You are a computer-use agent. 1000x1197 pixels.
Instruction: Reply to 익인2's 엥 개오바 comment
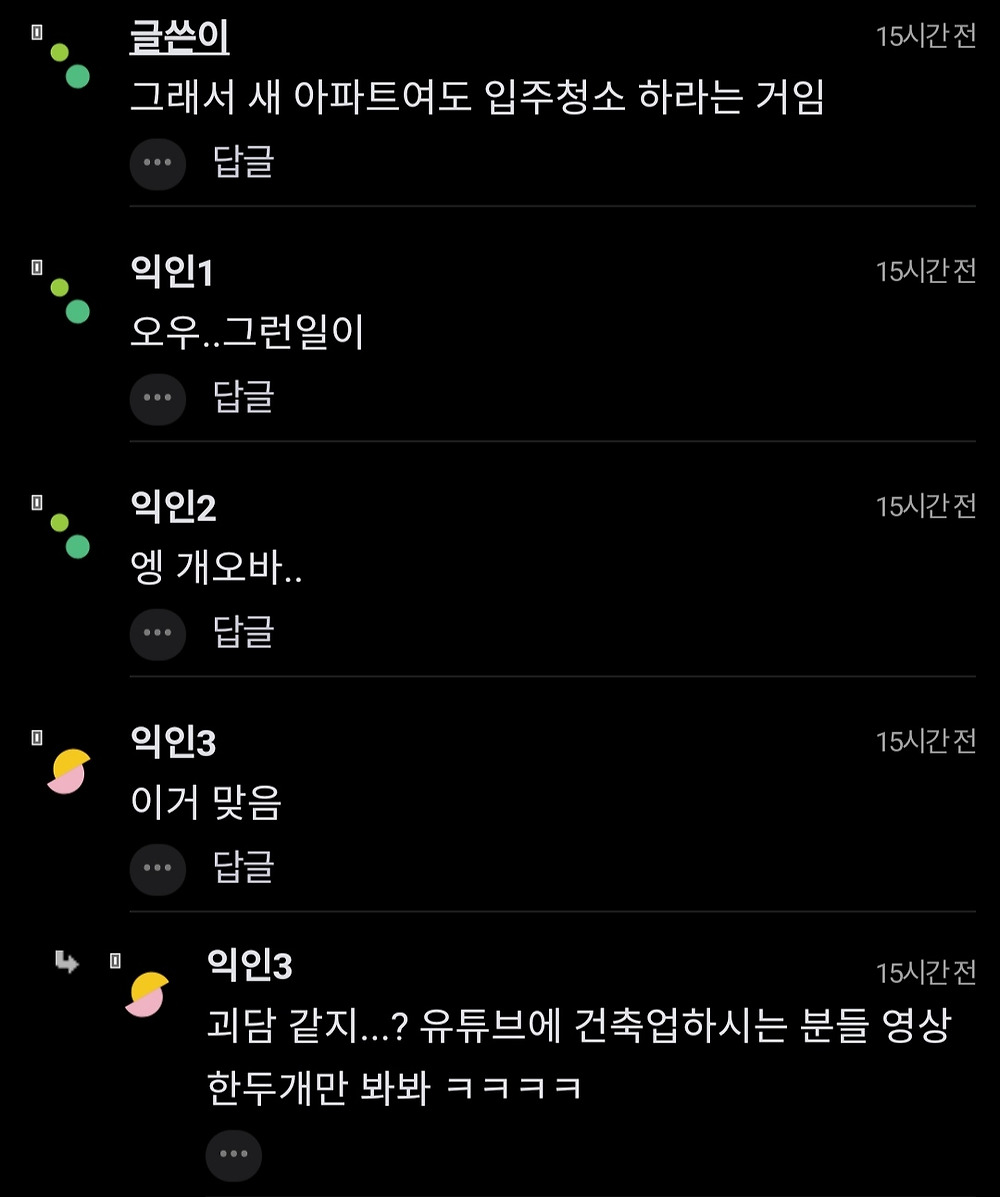click(x=243, y=632)
